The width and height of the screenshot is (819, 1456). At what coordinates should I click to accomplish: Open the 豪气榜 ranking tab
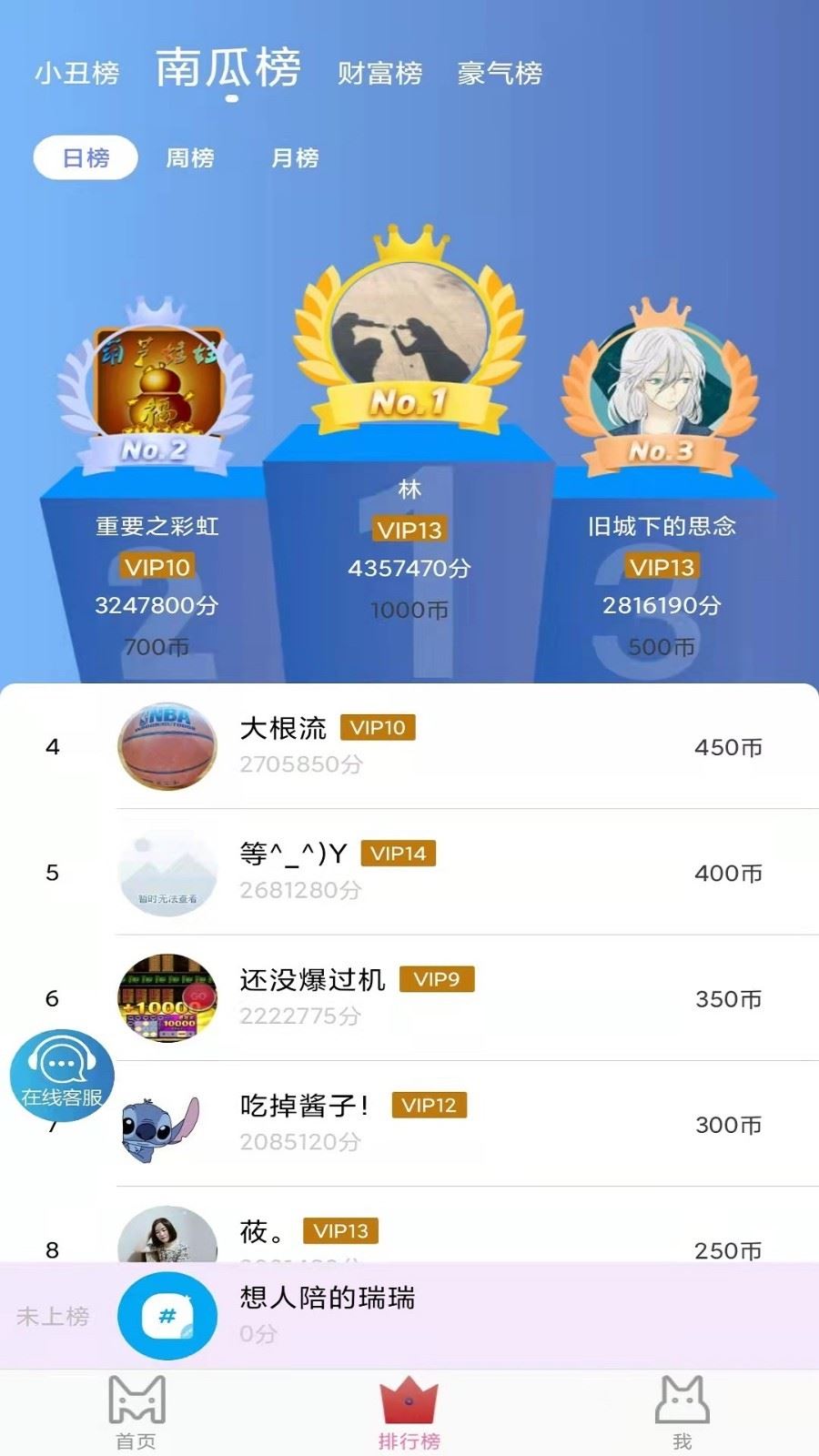pos(500,73)
